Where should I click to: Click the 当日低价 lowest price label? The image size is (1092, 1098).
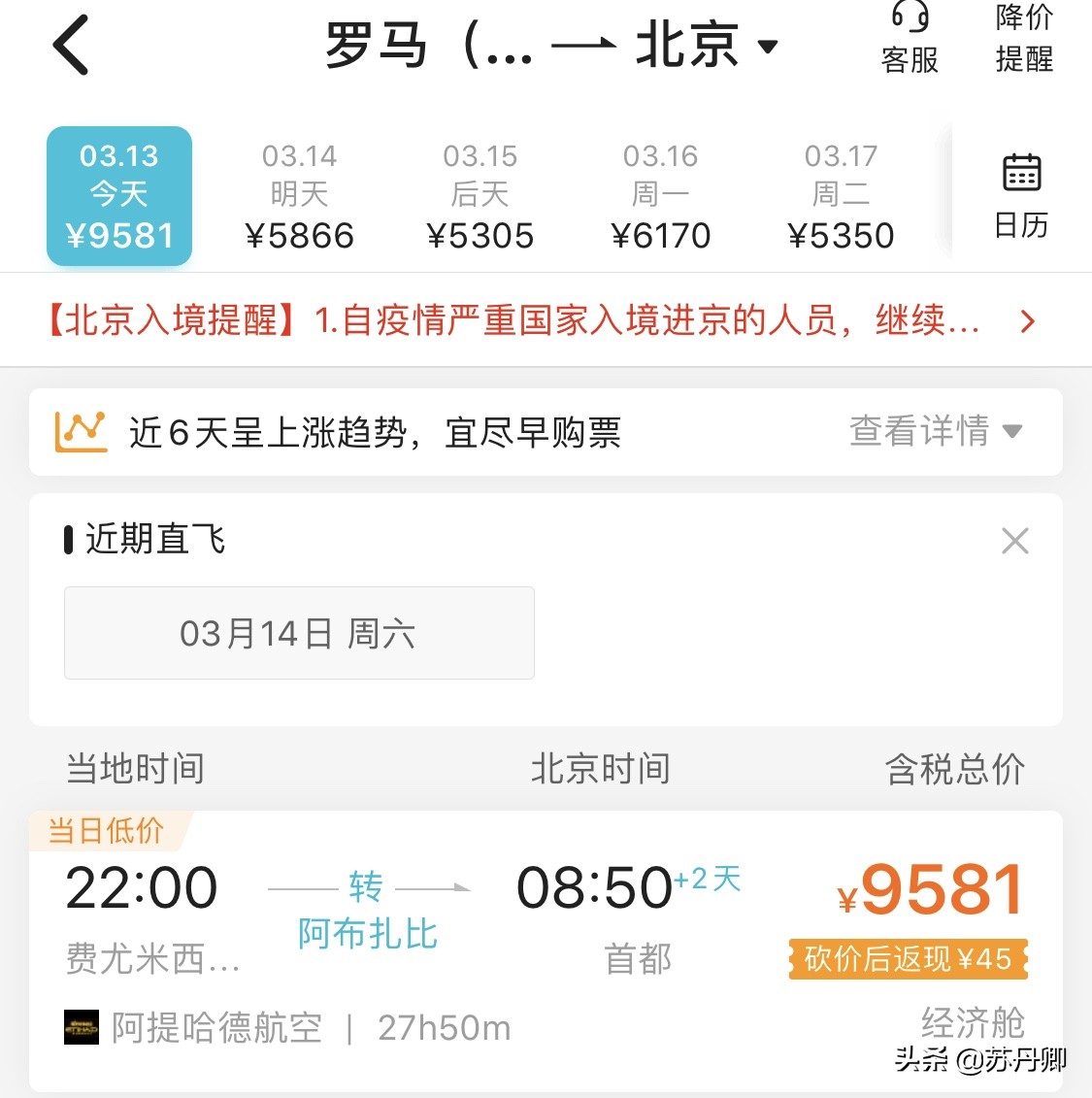105,830
